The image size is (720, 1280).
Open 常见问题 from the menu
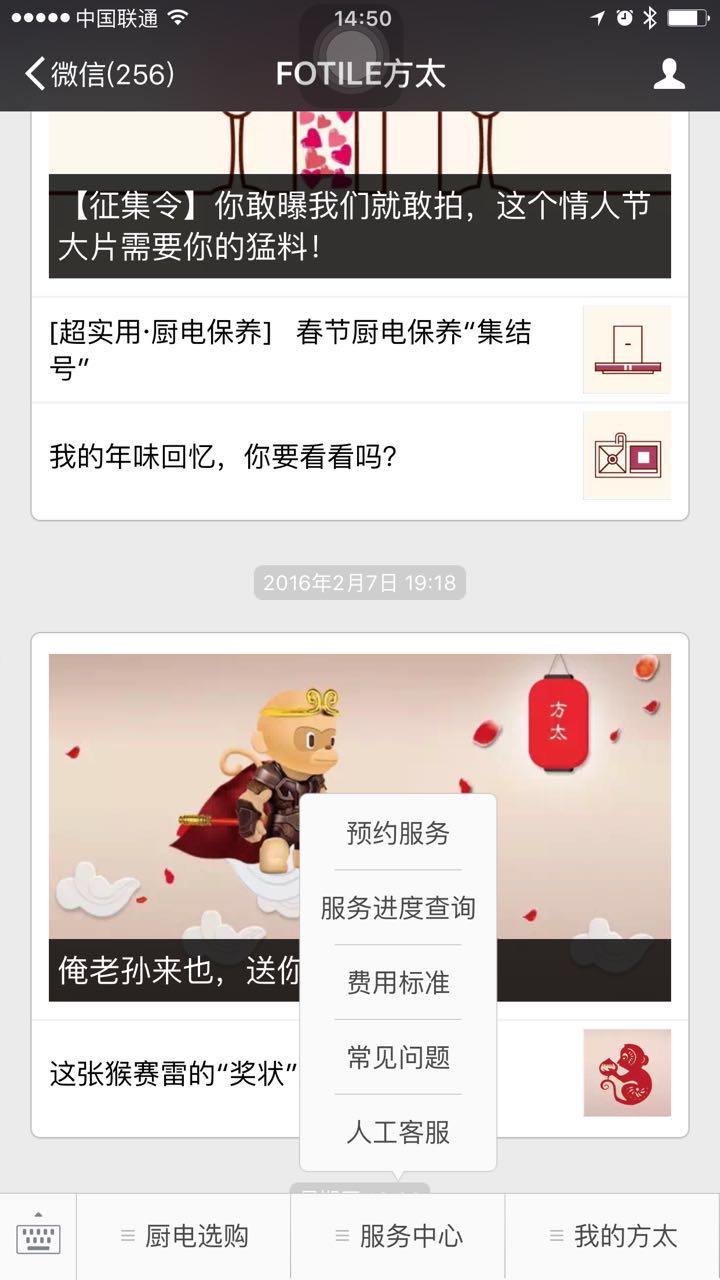click(x=398, y=1057)
